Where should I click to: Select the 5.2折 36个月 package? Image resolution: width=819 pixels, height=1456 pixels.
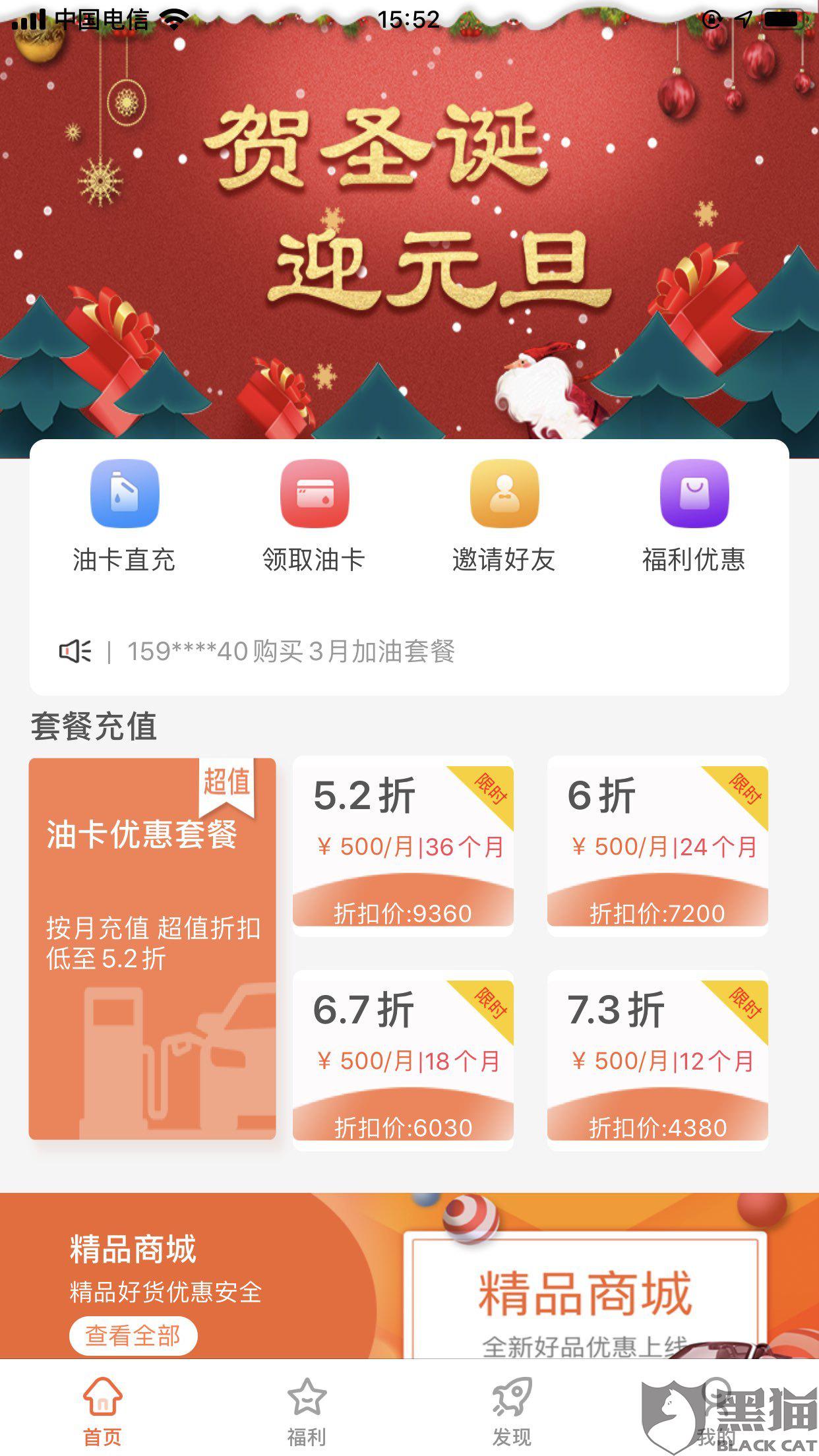403,846
